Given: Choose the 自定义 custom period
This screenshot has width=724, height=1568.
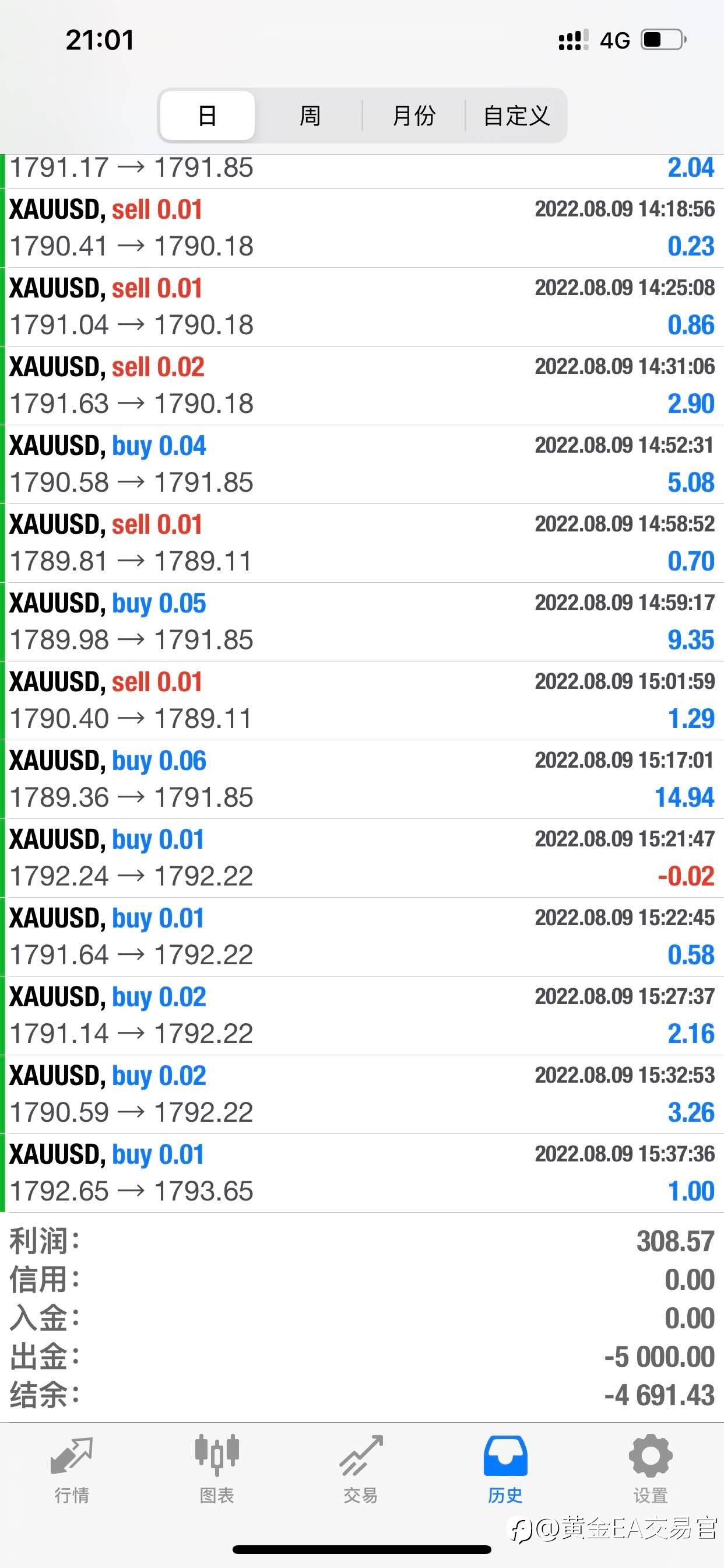Looking at the screenshot, I should [516, 115].
